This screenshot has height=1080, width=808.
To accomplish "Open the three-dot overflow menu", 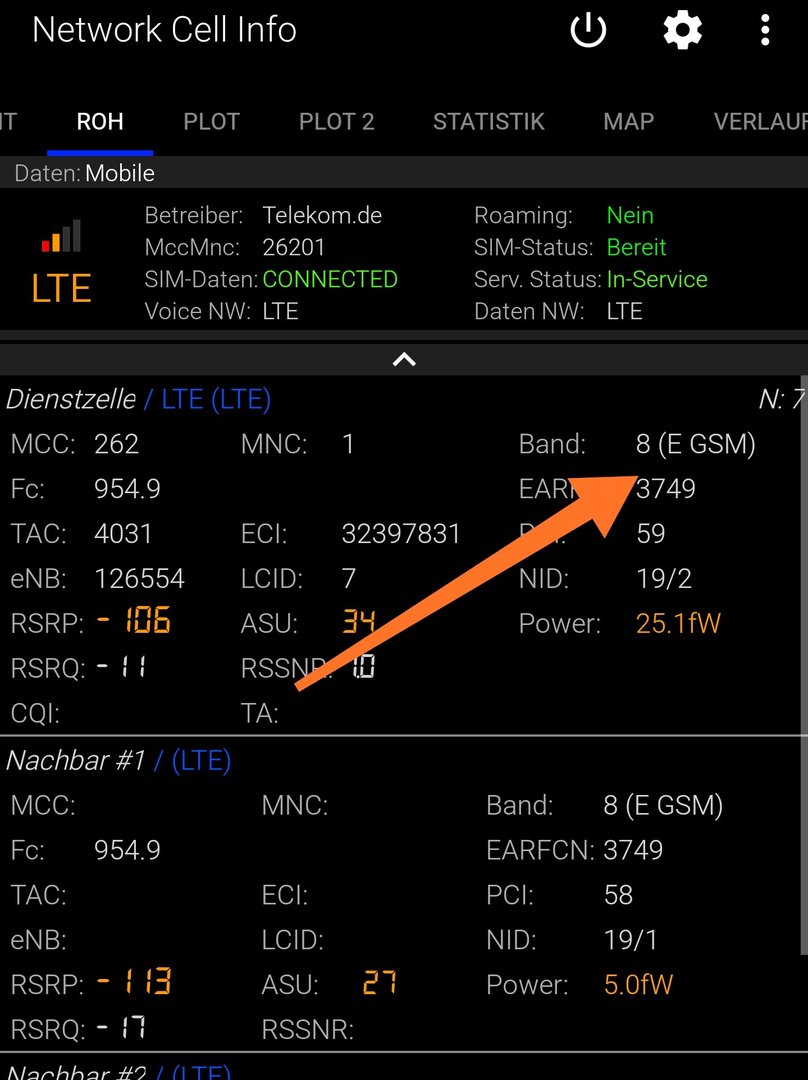I will click(x=765, y=31).
